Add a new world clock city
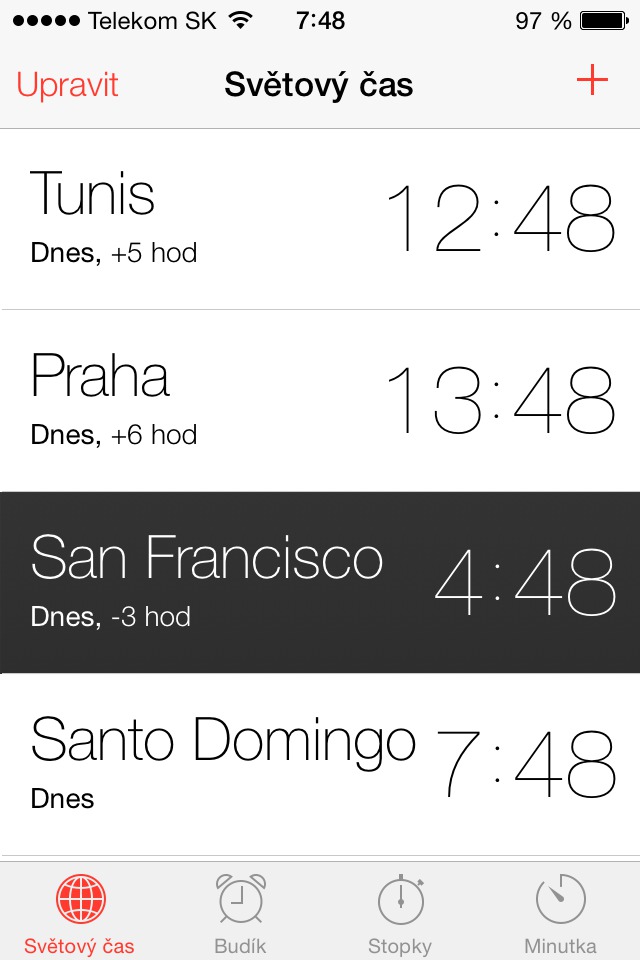 tap(593, 82)
